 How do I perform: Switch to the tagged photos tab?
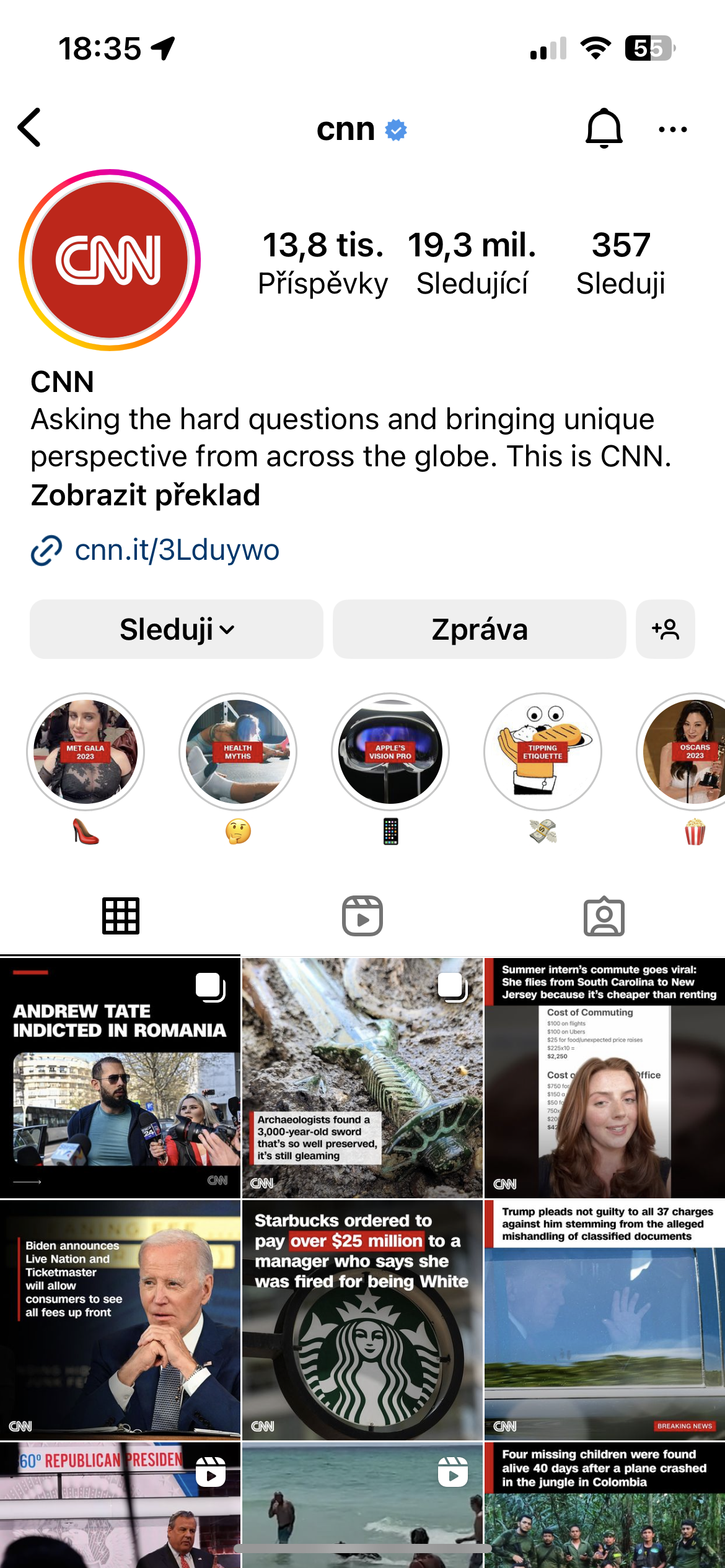(604, 916)
